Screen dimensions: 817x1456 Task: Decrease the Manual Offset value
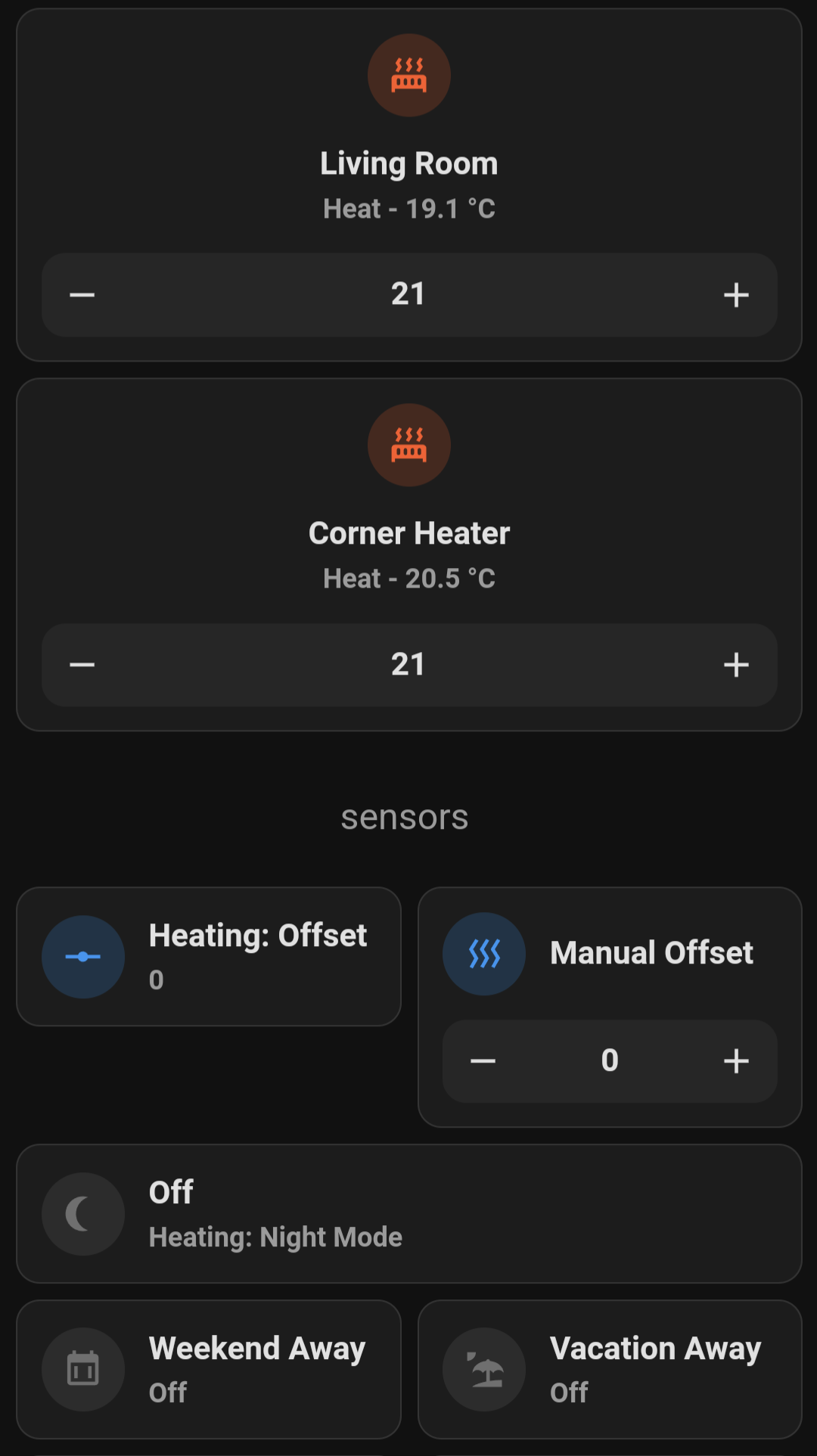click(483, 1061)
